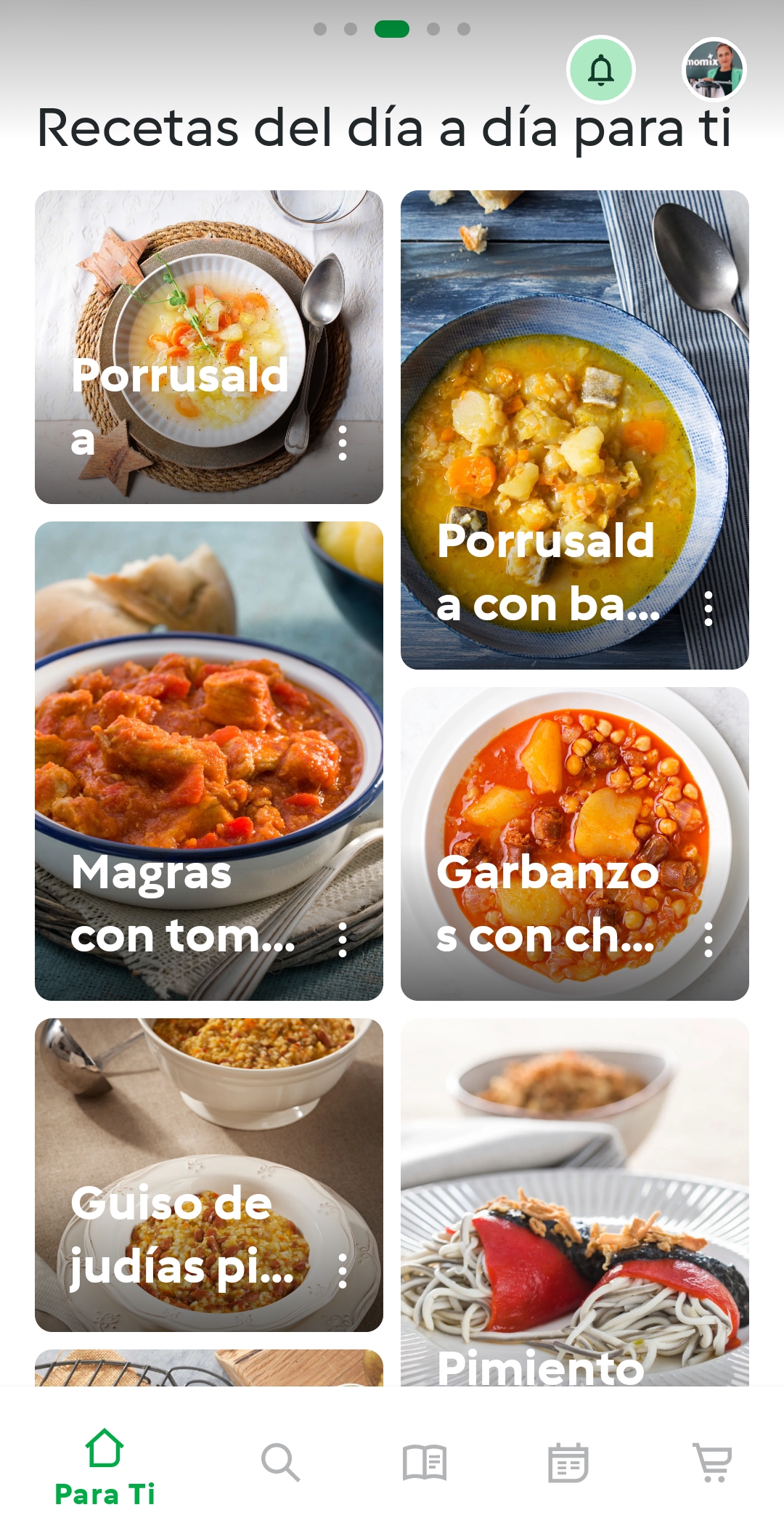Show more options for Porrusalda con ba...

coord(709,608)
